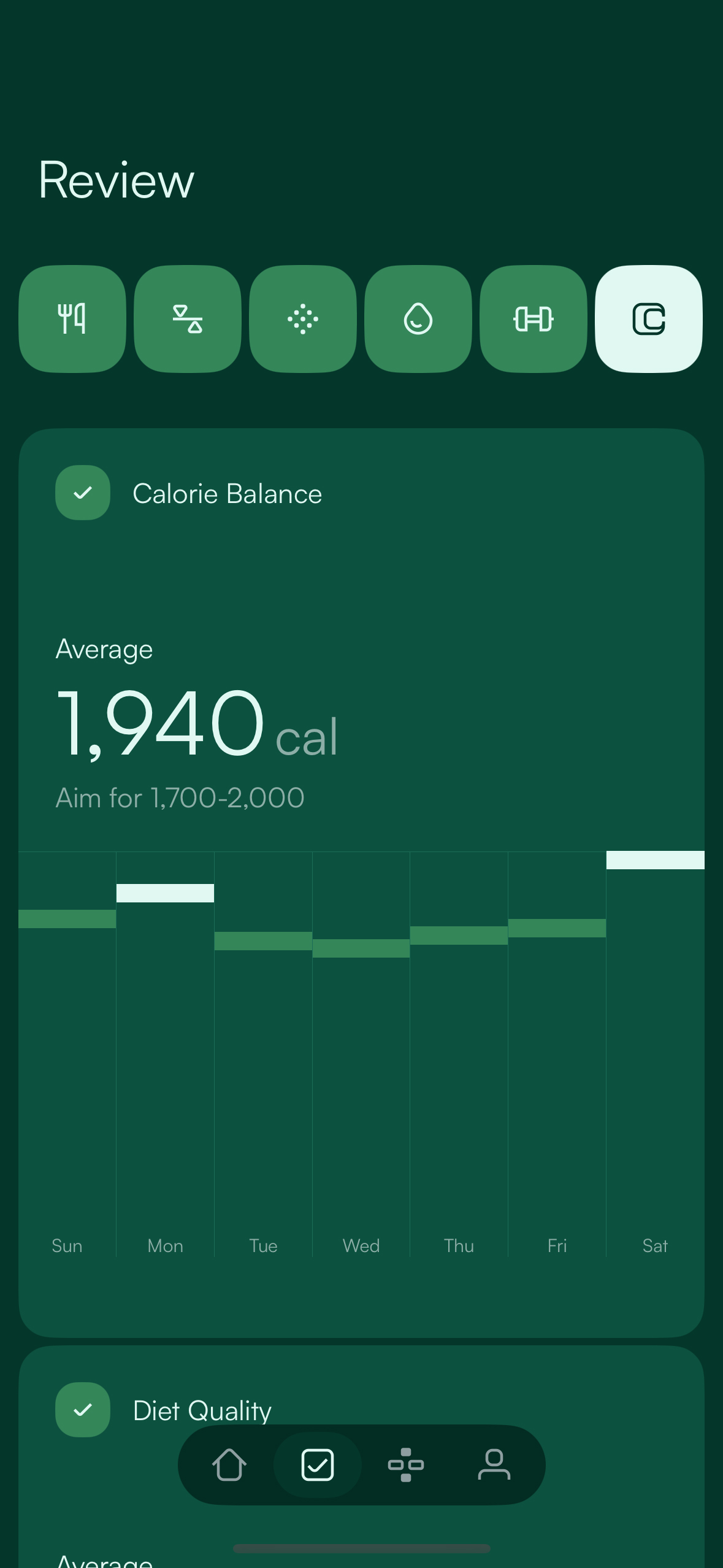Select the fork and knife nutrition category
723x1568 pixels.
72,319
